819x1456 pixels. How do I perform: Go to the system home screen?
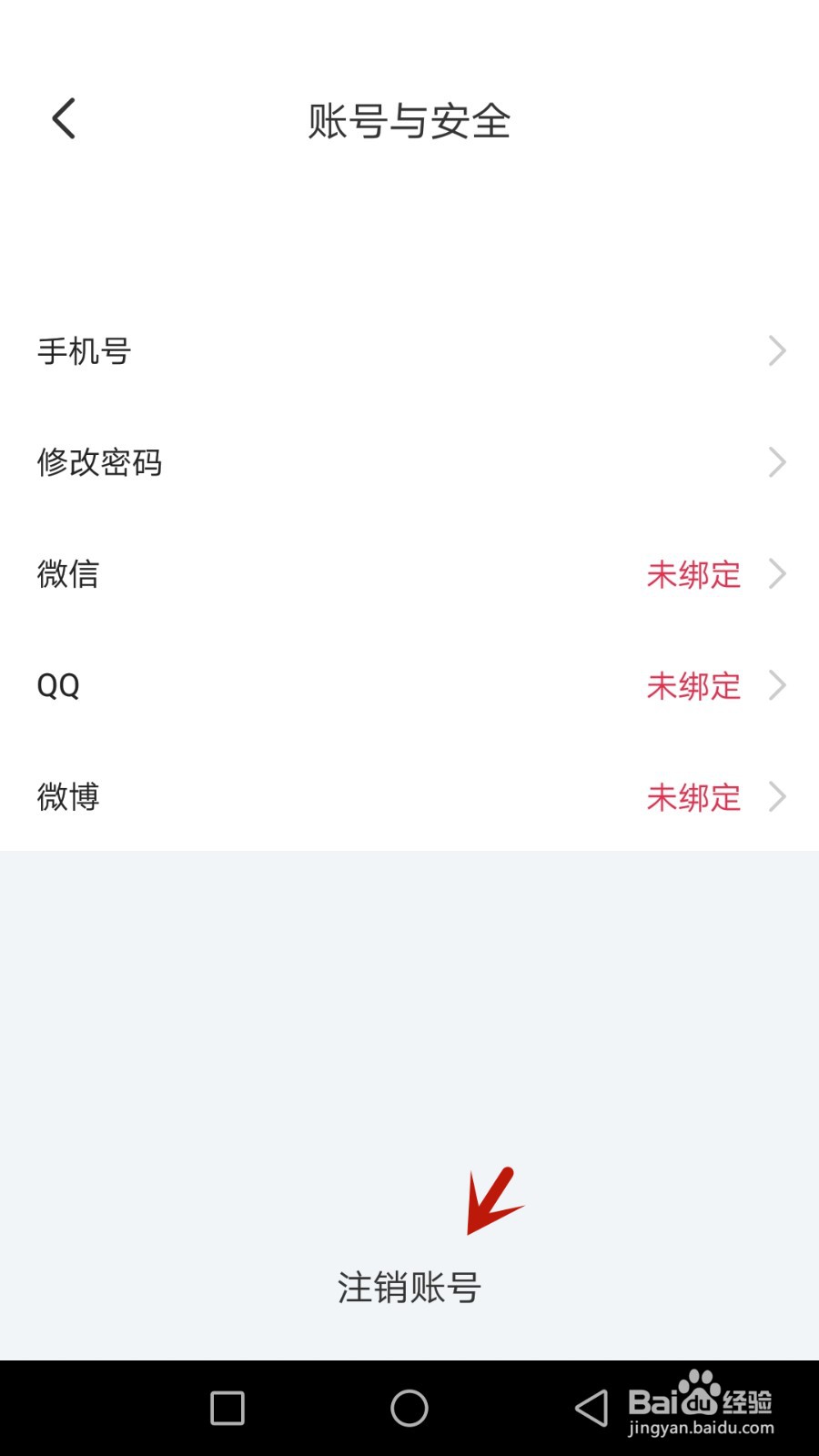409,1409
